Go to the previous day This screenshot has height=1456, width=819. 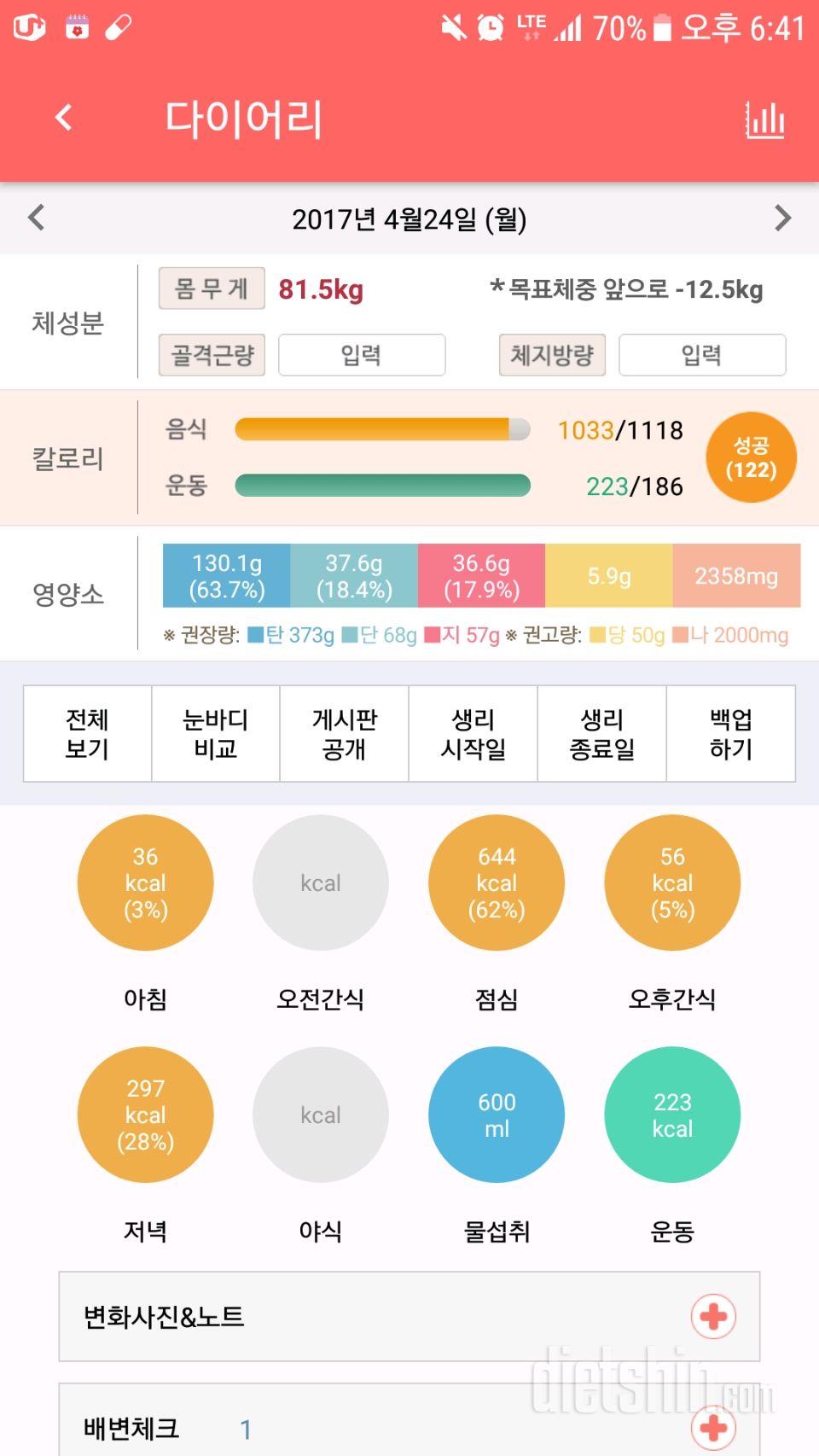coord(36,218)
